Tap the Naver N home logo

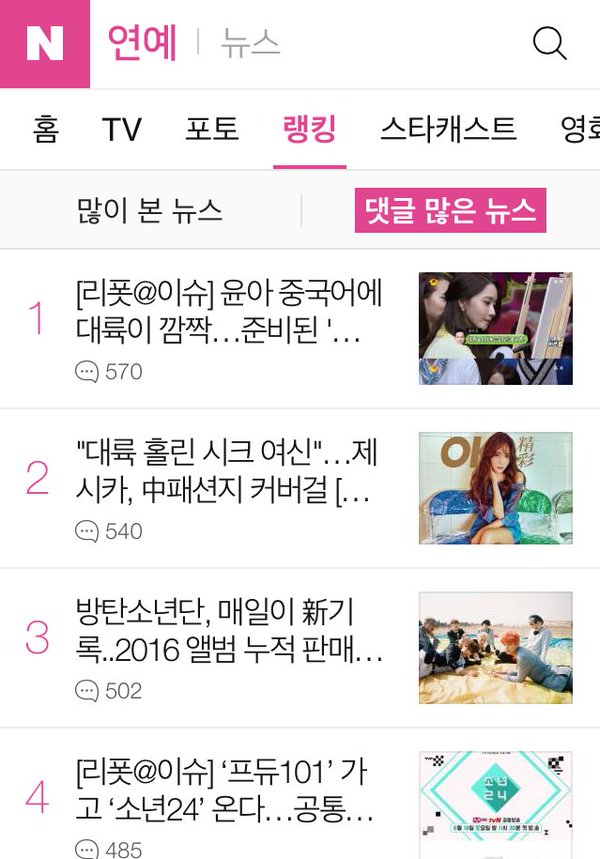pyautogui.click(x=45, y=44)
